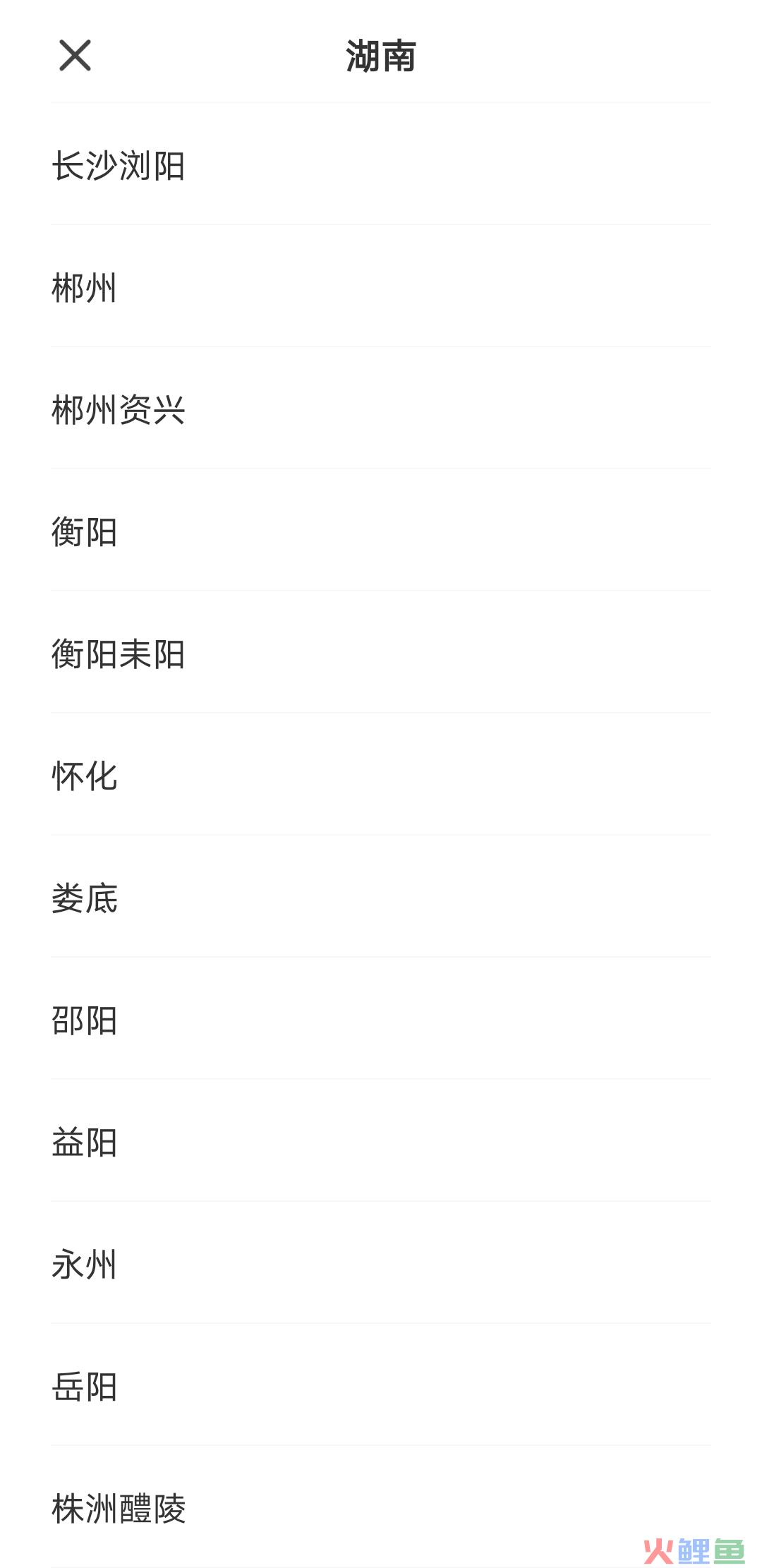This screenshot has height=1568, width=762.
Task: Tap the 衡阳耒阳 row
Action: click(381, 653)
